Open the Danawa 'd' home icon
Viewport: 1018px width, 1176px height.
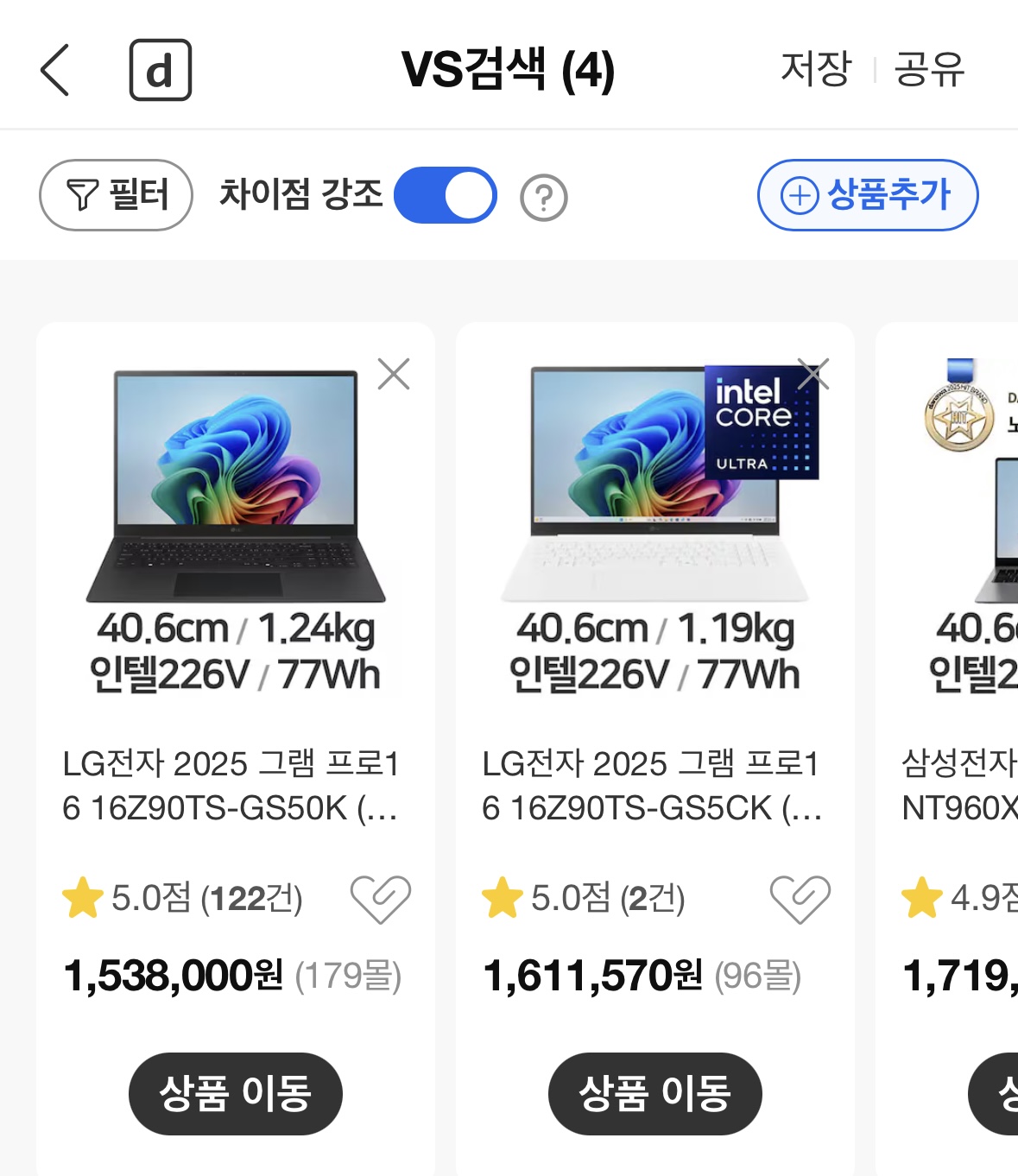tap(160, 70)
